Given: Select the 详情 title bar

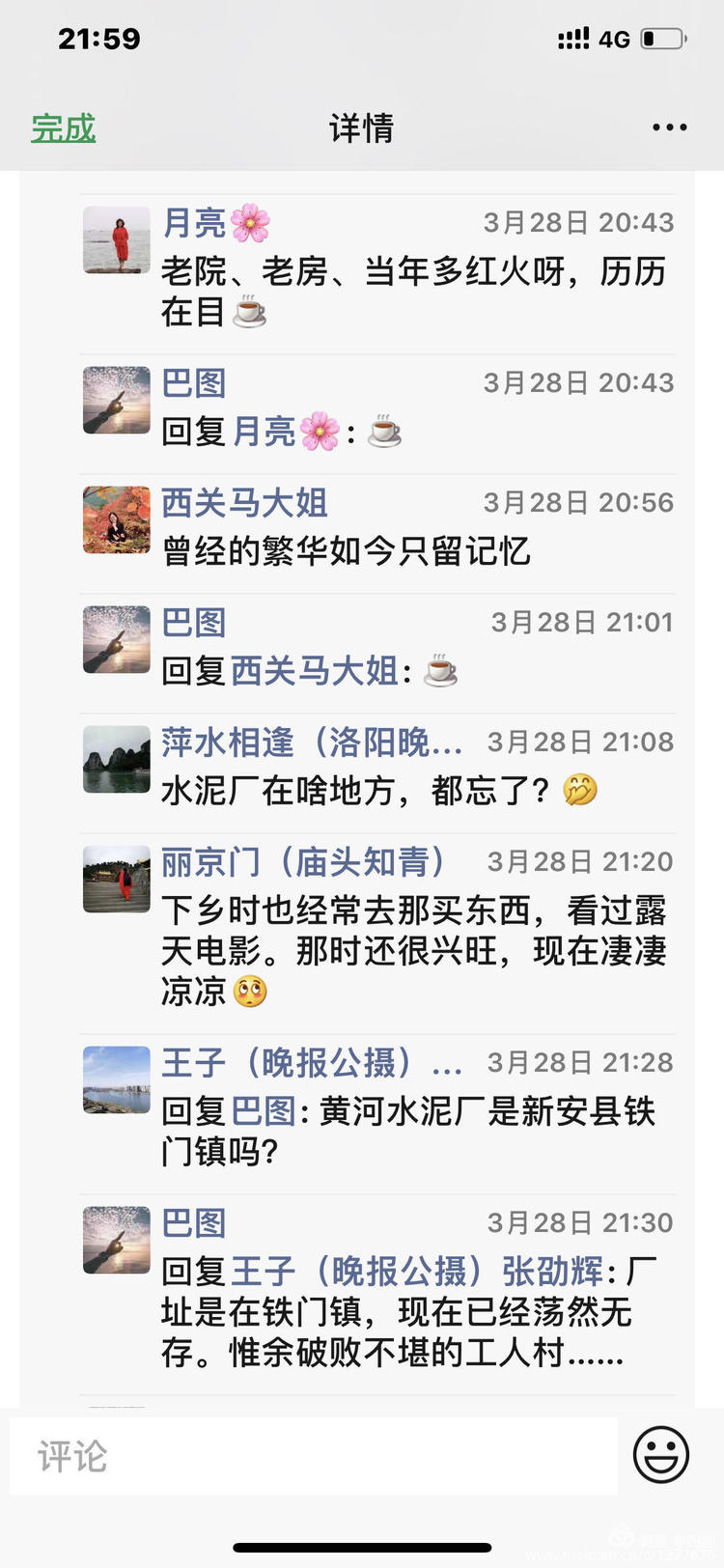Looking at the screenshot, I should pyautogui.click(x=362, y=126).
